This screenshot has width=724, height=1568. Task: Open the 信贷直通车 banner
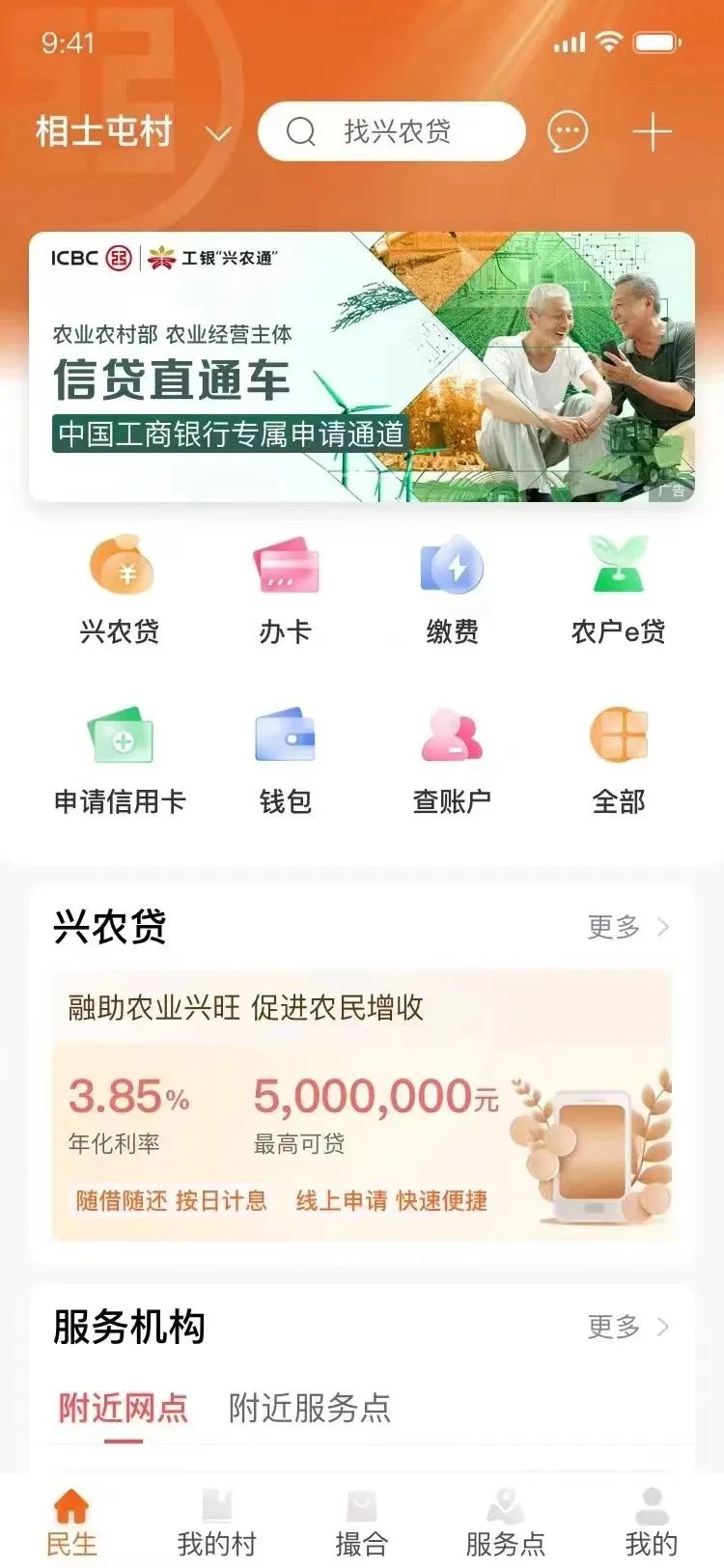[x=362, y=367]
